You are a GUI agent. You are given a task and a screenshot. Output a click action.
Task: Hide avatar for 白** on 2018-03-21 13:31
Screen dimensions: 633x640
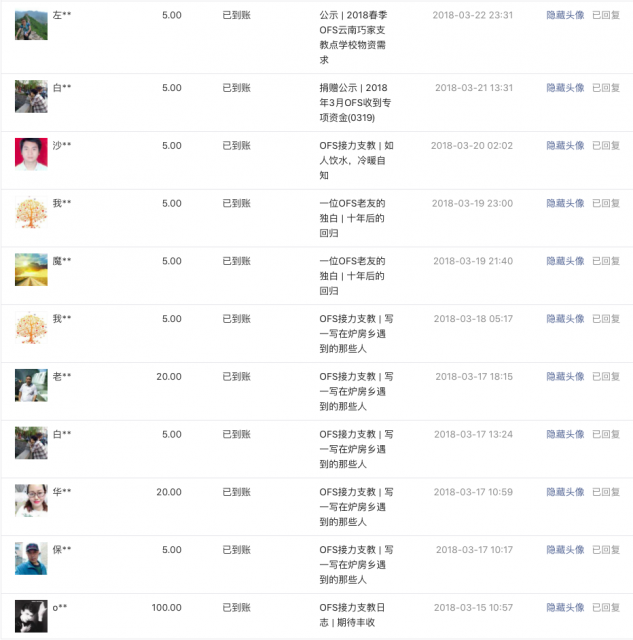[565, 88]
